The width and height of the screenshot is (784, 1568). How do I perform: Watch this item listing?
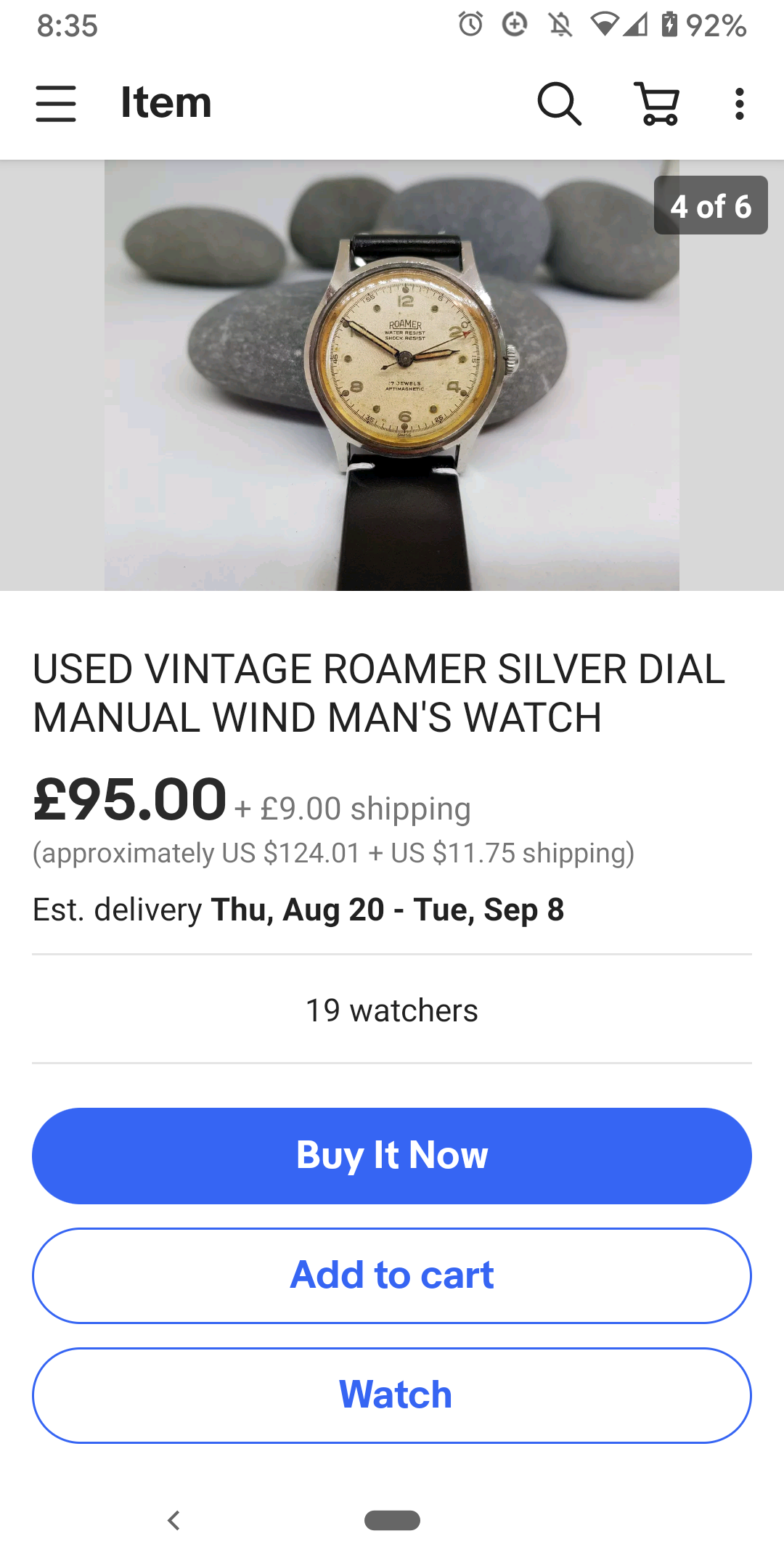point(392,1395)
